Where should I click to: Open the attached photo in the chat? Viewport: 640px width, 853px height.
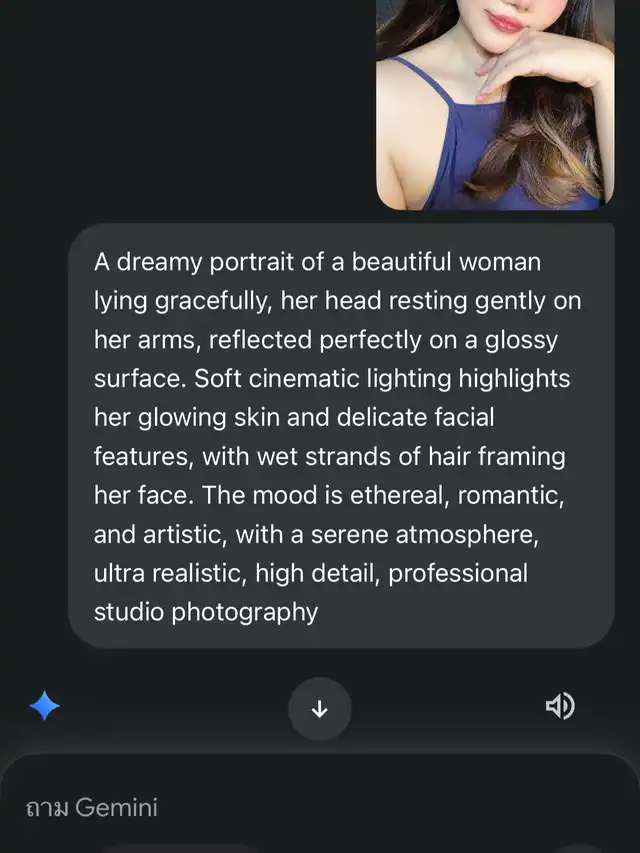click(495, 105)
